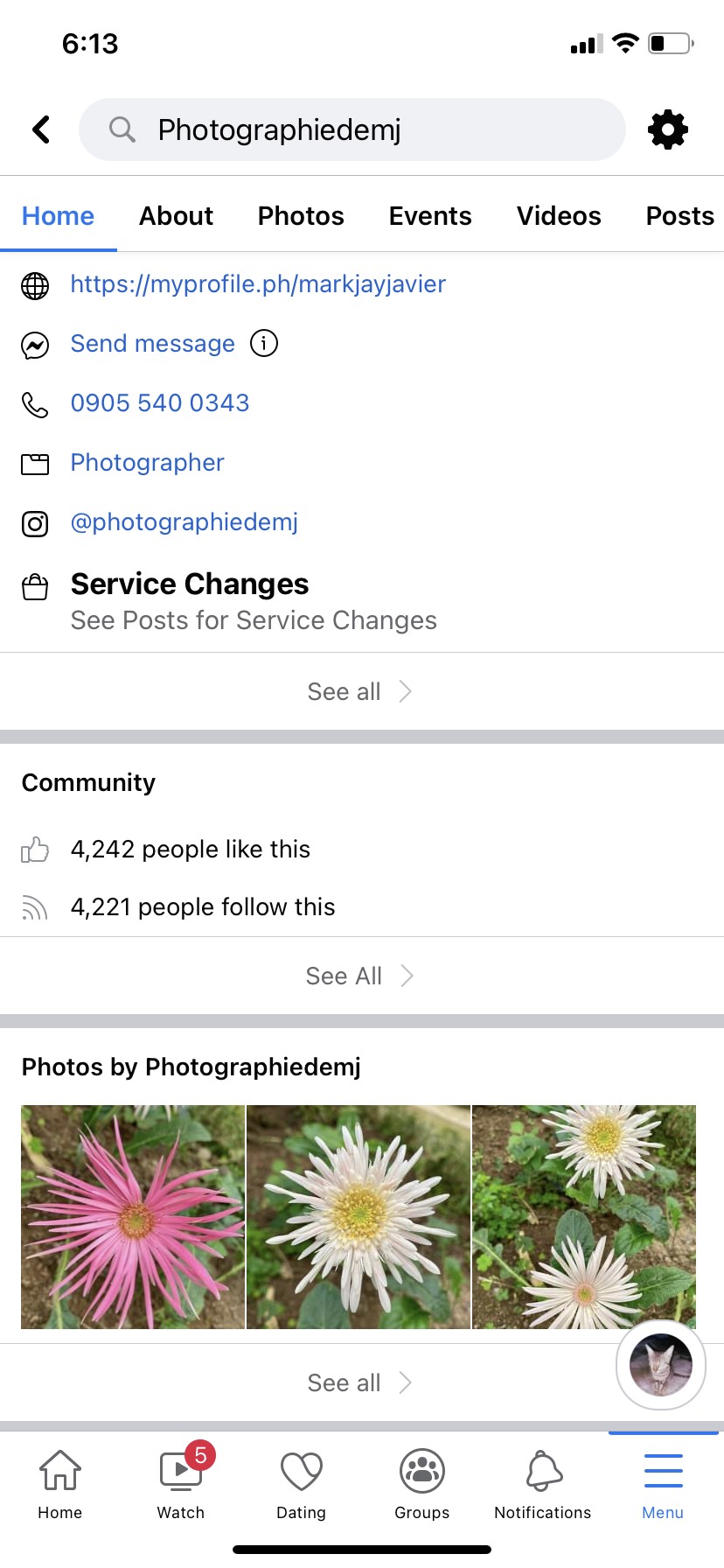See all under Service Changes
Viewport: 724px width, 1568px height.
[359, 691]
